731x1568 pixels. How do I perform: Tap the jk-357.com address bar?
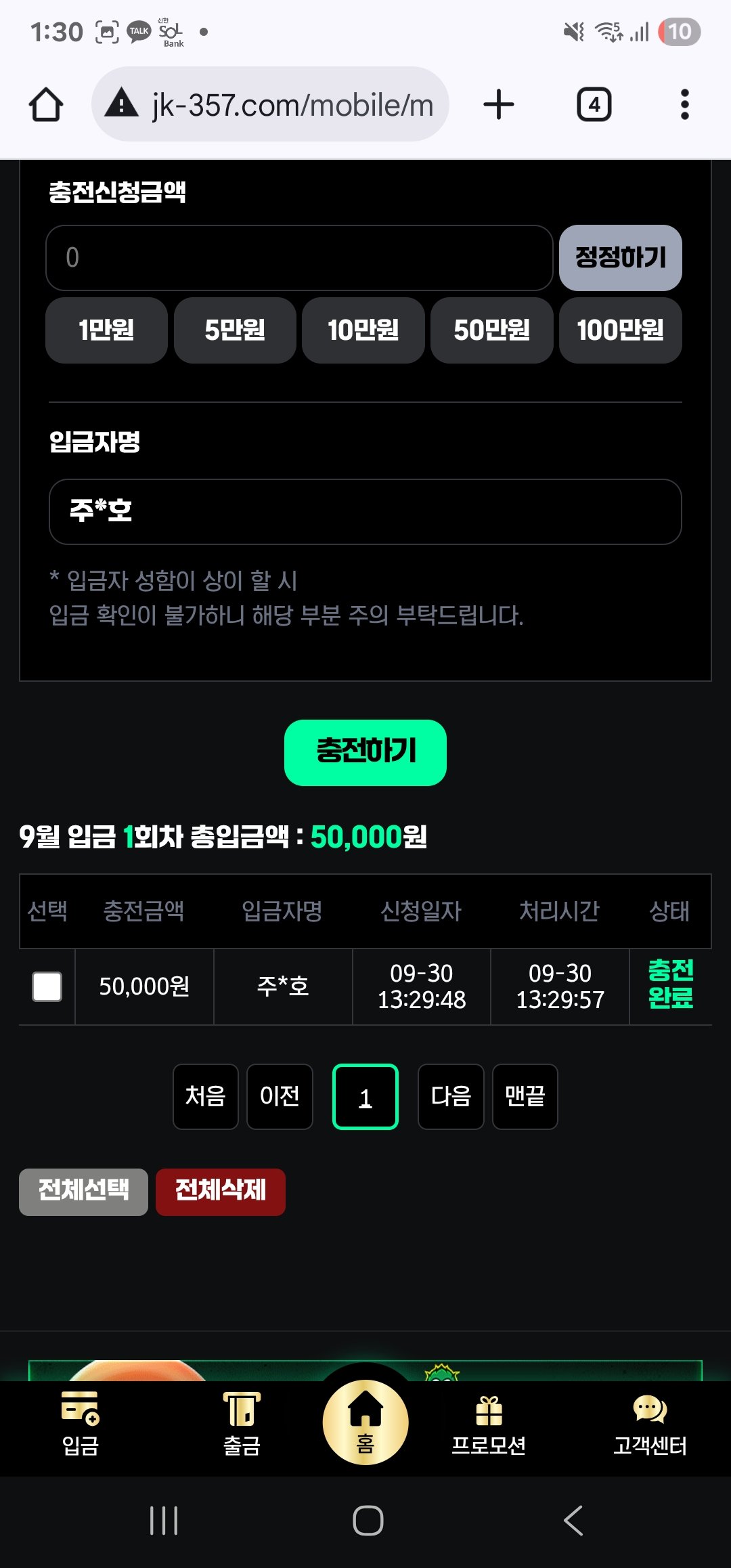(x=271, y=105)
